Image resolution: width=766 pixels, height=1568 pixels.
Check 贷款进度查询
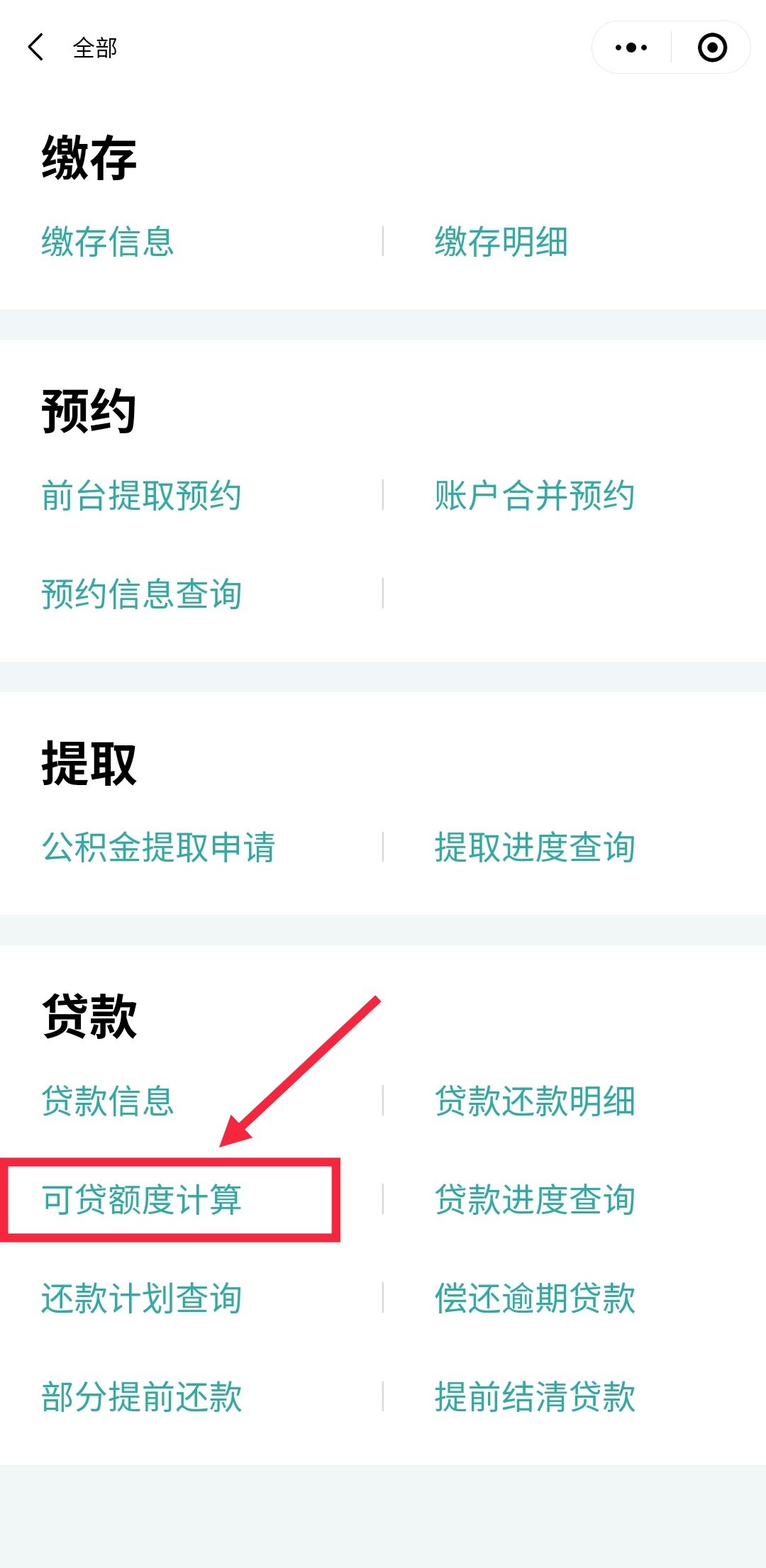(534, 1199)
